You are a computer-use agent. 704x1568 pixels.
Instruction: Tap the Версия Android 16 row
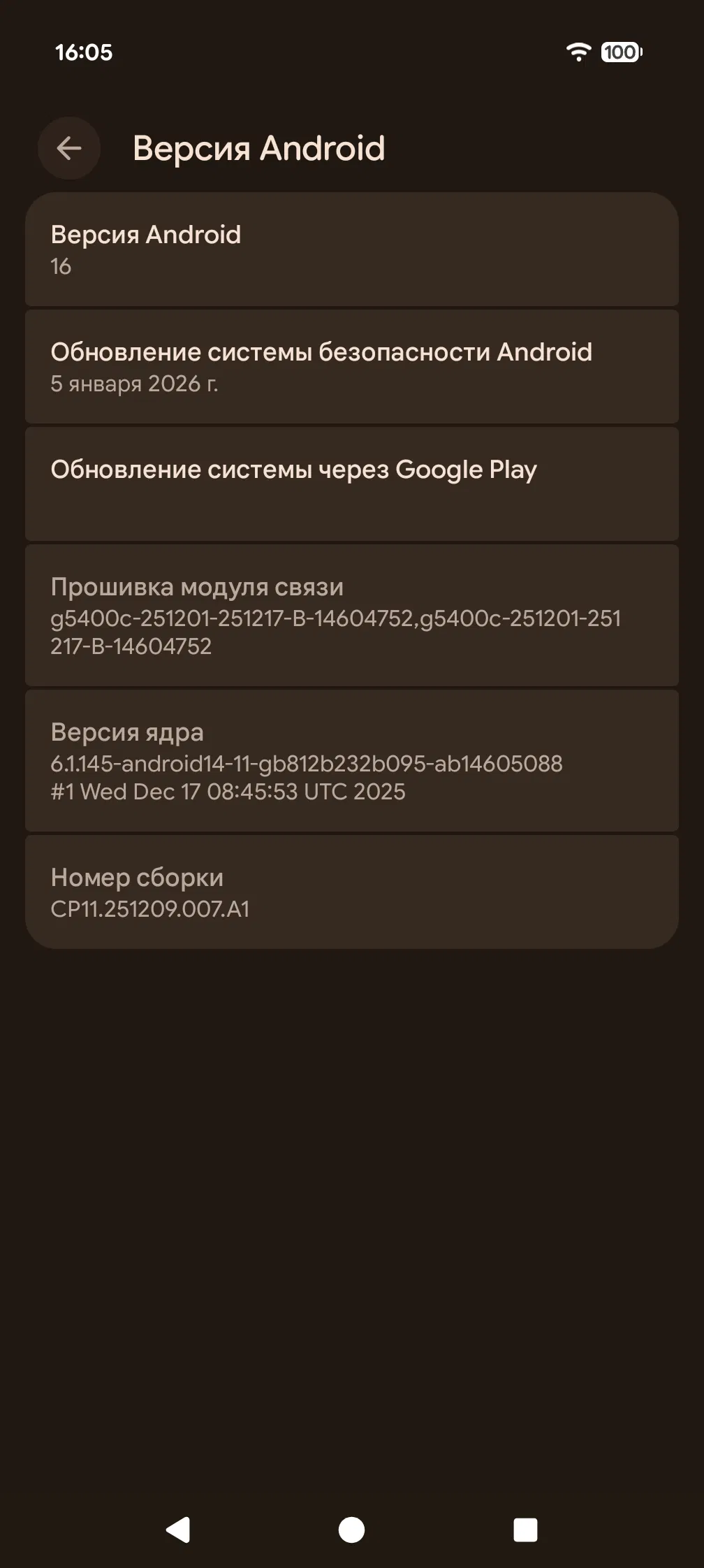[x=352, y=249]
